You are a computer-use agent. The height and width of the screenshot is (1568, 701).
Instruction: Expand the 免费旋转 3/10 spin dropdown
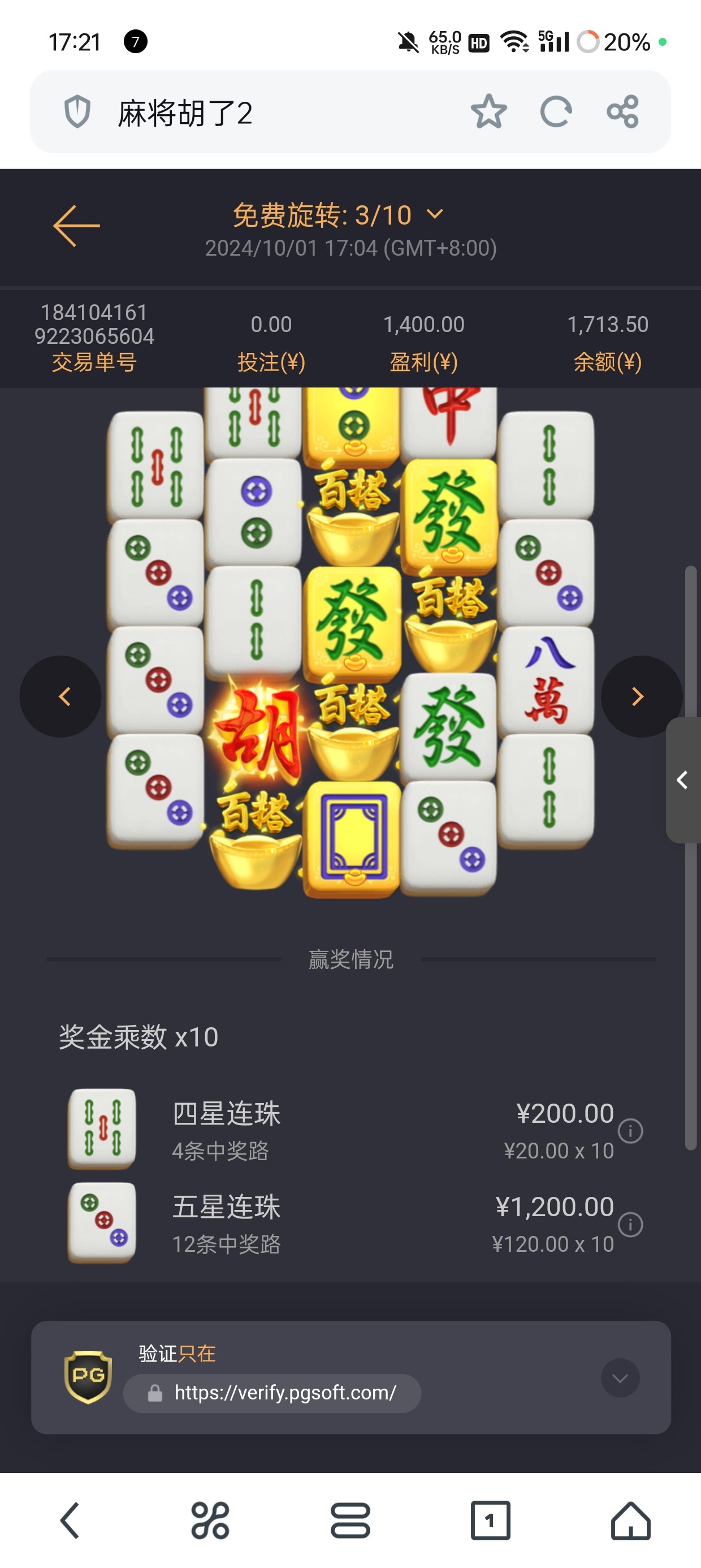click(x=435, y=214)
